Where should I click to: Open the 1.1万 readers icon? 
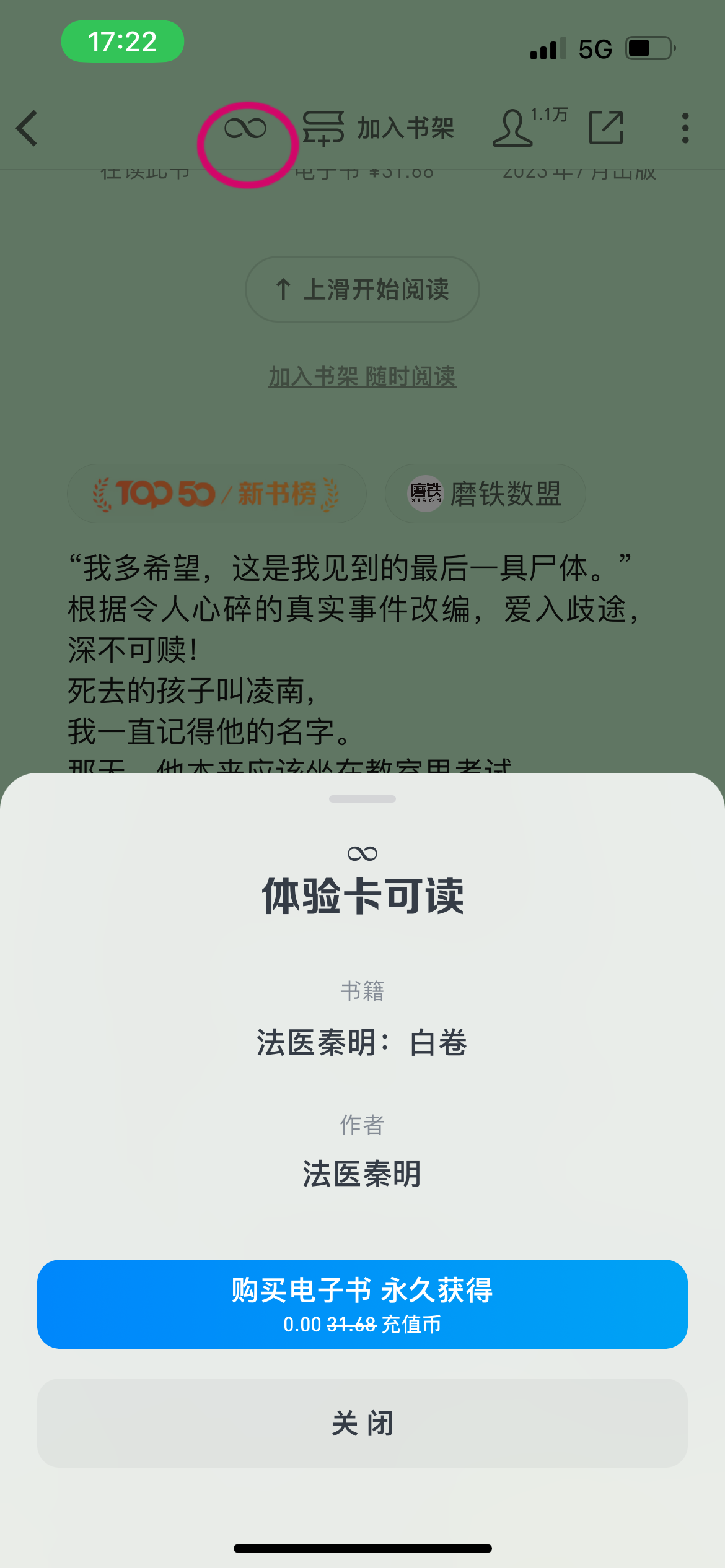(x=530, y=127)
